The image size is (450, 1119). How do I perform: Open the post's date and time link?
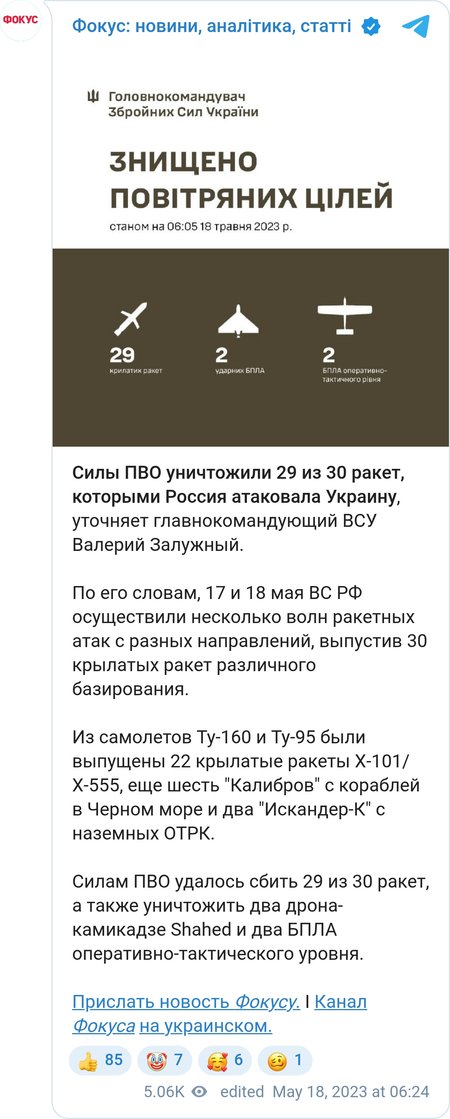pos(351,1092)
